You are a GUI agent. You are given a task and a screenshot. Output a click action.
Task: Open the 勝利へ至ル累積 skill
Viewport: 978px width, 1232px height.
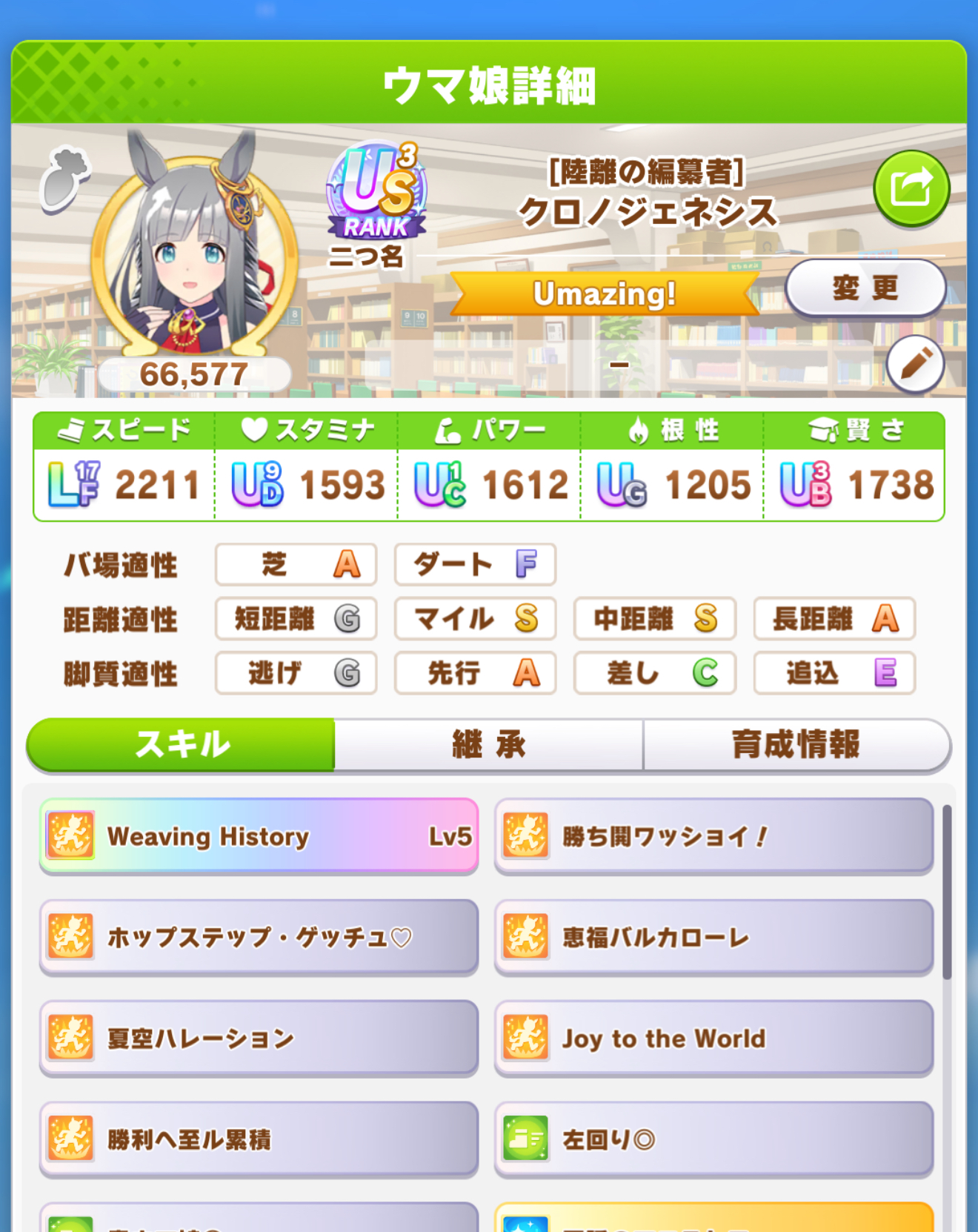pos(259,1139)
